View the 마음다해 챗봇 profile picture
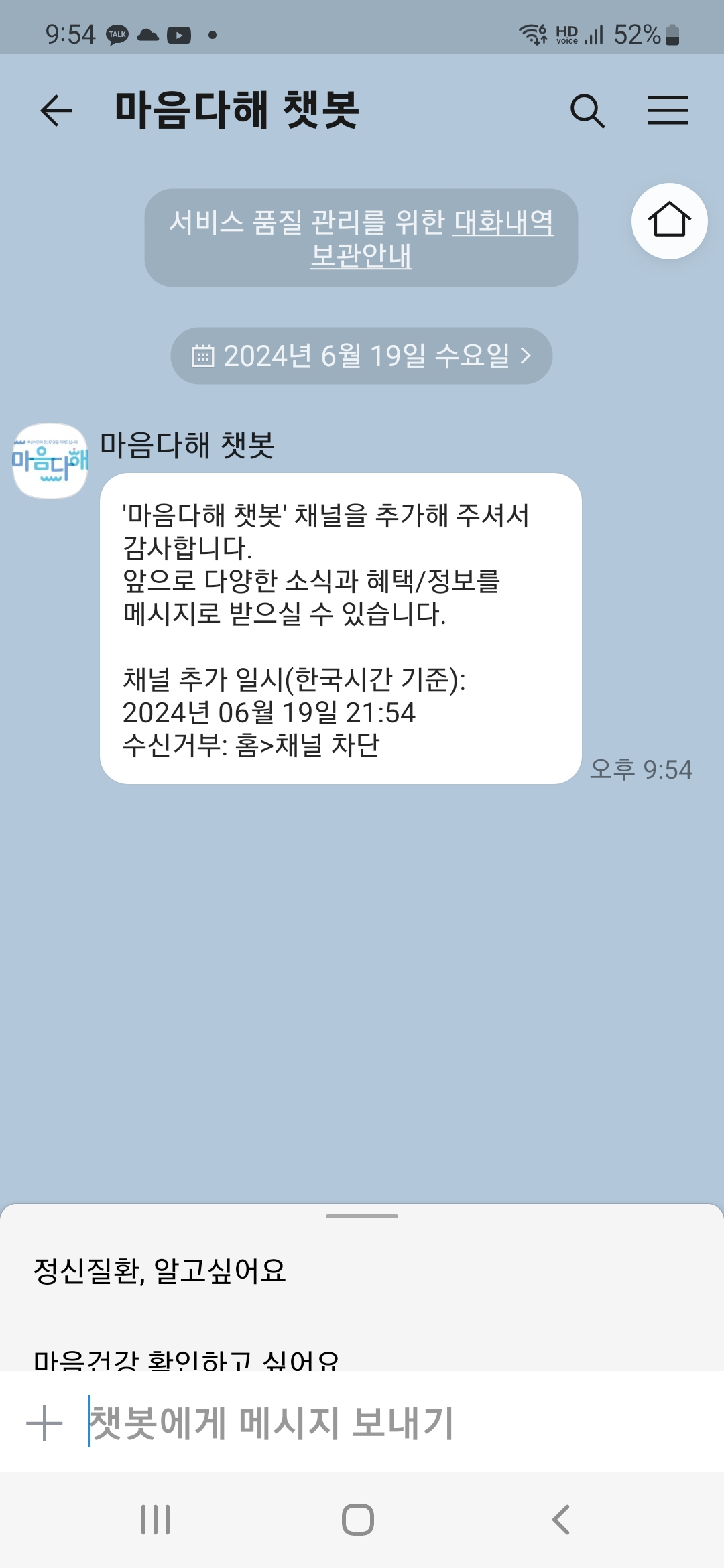 coord(50,461)
